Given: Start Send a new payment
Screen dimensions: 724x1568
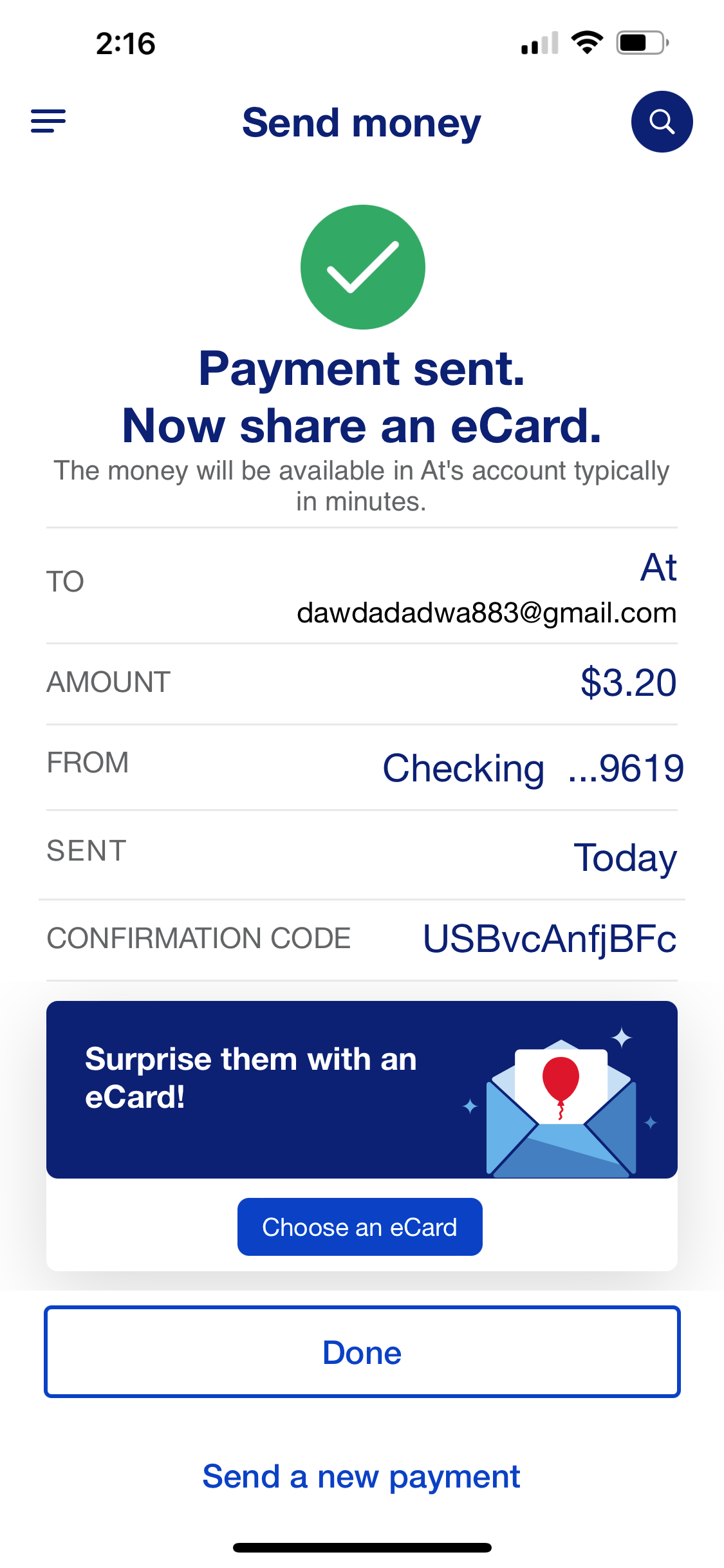Looking at the screenshot, I should click(361, 1476).
